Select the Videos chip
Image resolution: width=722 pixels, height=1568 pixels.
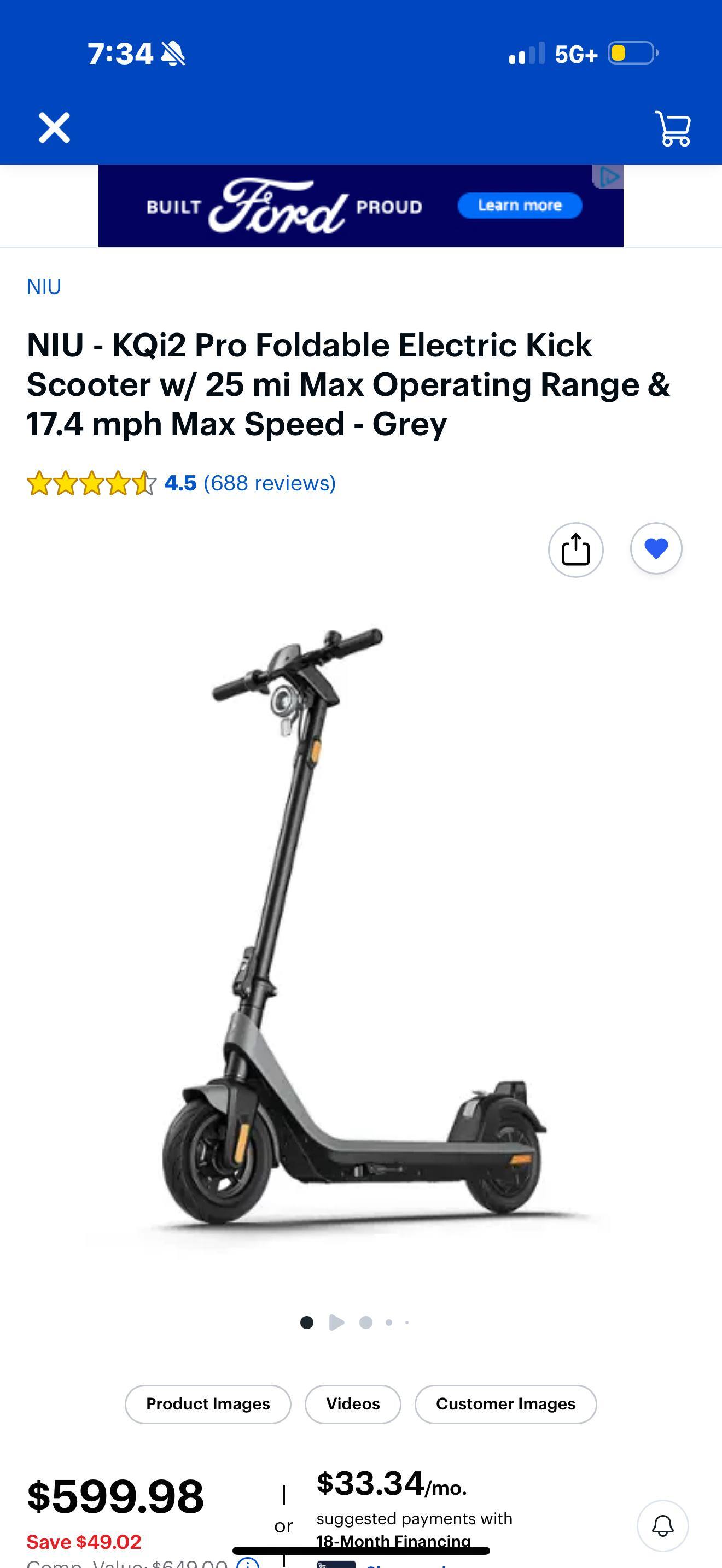pyautogui.click(x=352, y=1405)
